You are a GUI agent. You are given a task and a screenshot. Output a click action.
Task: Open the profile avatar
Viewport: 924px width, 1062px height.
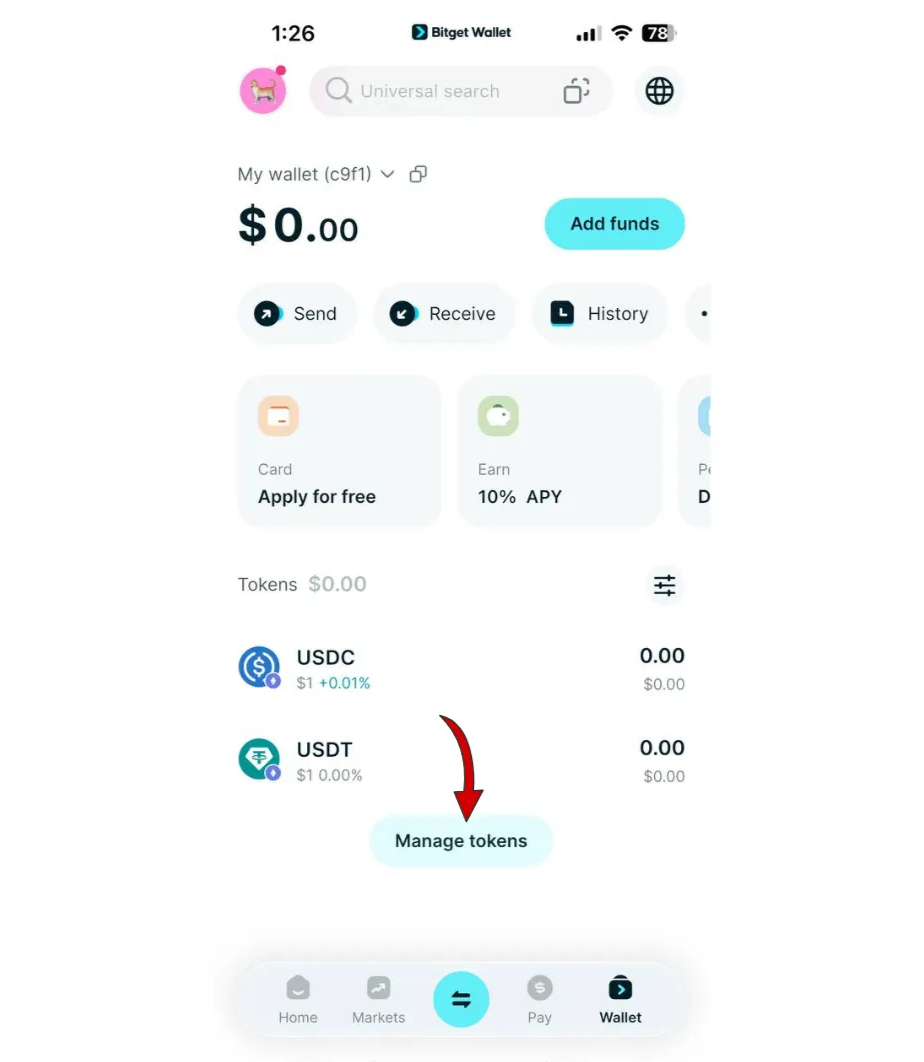[x=263, y=91]
